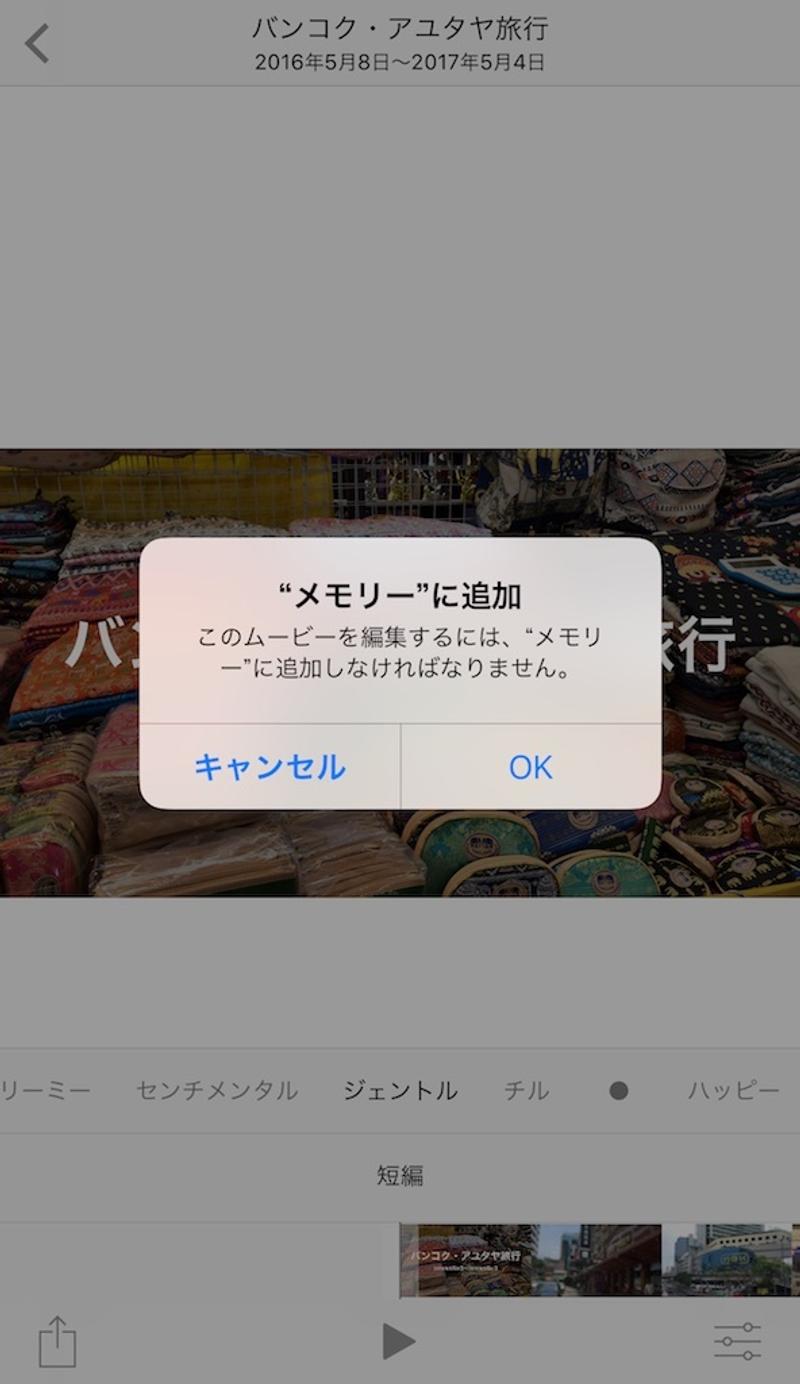Choose the チル mood

(526, 1090)
